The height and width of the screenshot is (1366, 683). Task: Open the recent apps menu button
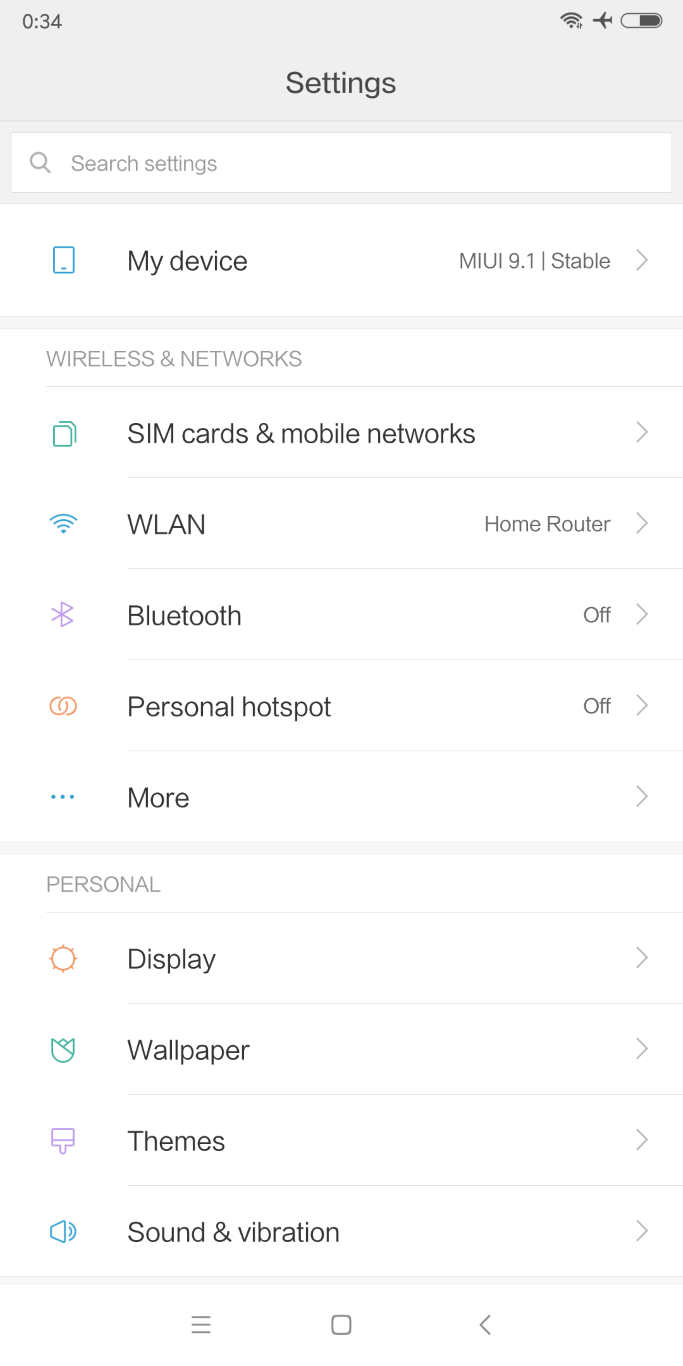point(201,1325)
